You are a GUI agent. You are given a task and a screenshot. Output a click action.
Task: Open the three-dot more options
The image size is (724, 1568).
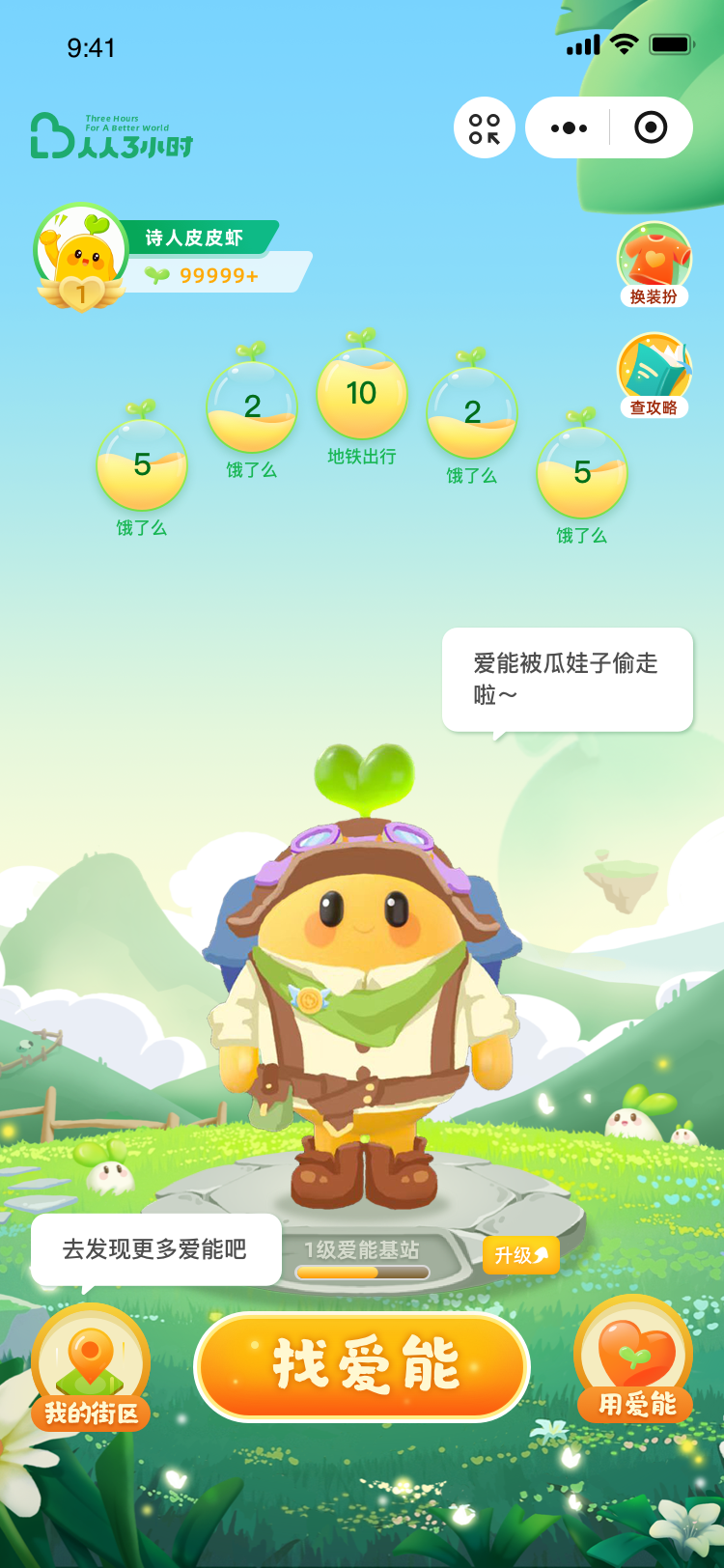coord(569,127)
